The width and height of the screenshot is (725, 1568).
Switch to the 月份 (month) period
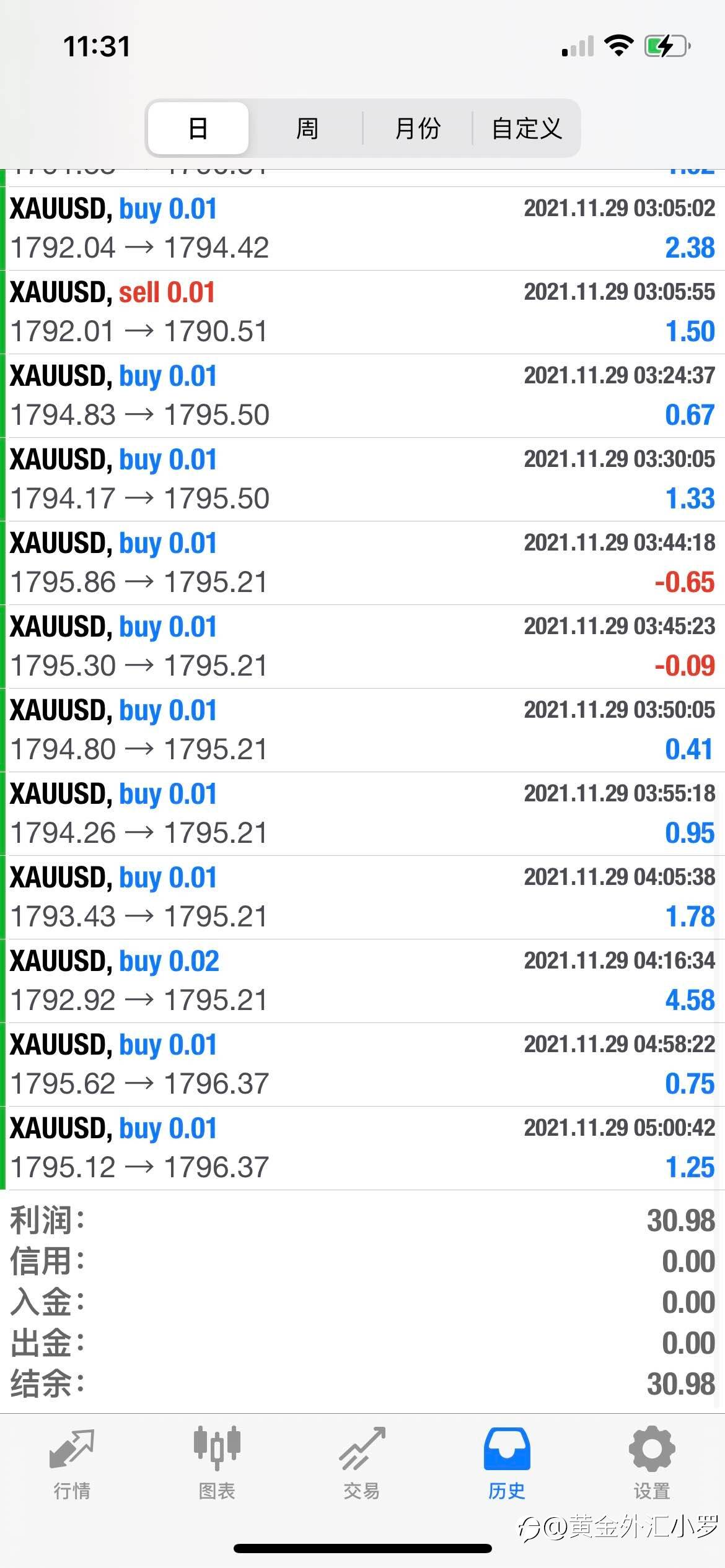coord(418,128)
